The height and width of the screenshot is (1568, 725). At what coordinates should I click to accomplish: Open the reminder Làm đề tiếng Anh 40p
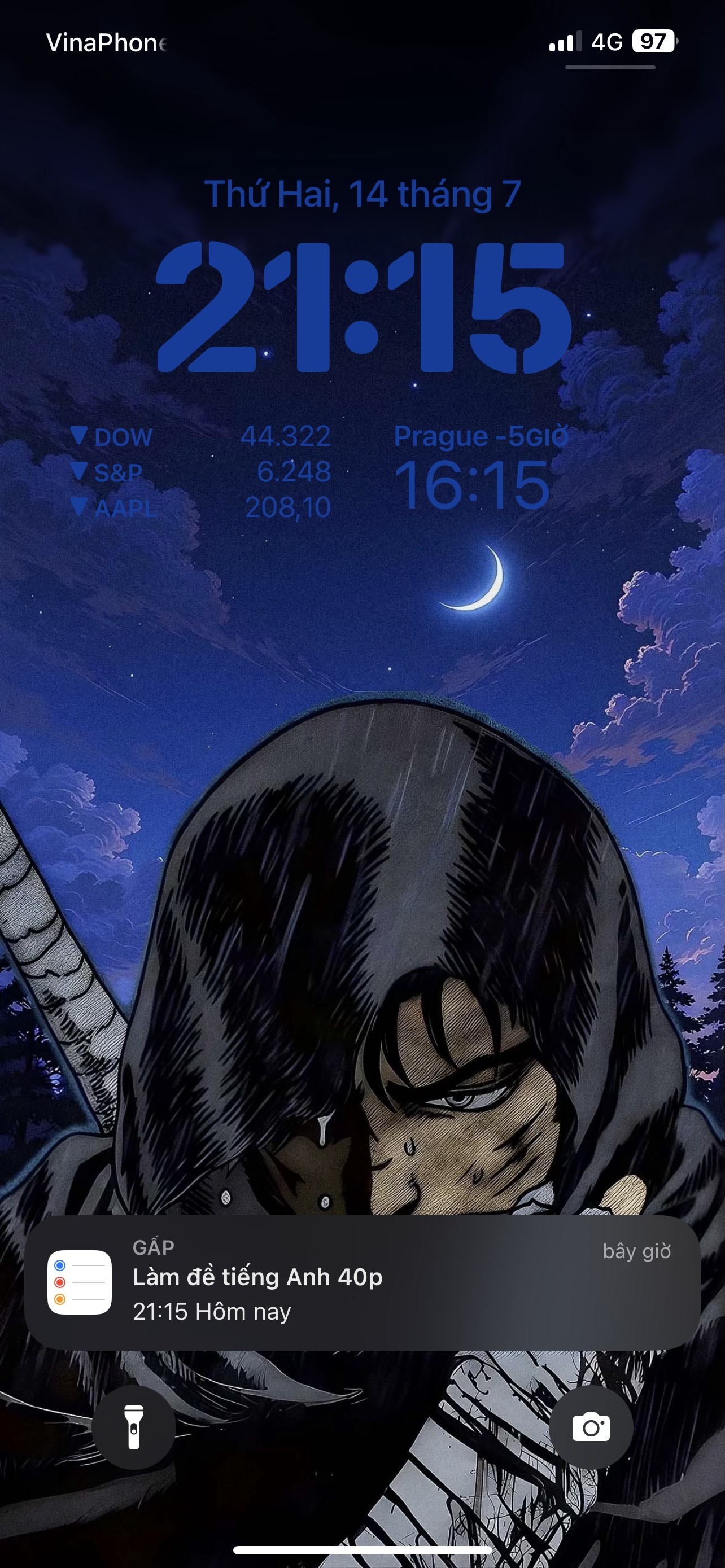click(362, 1282)
